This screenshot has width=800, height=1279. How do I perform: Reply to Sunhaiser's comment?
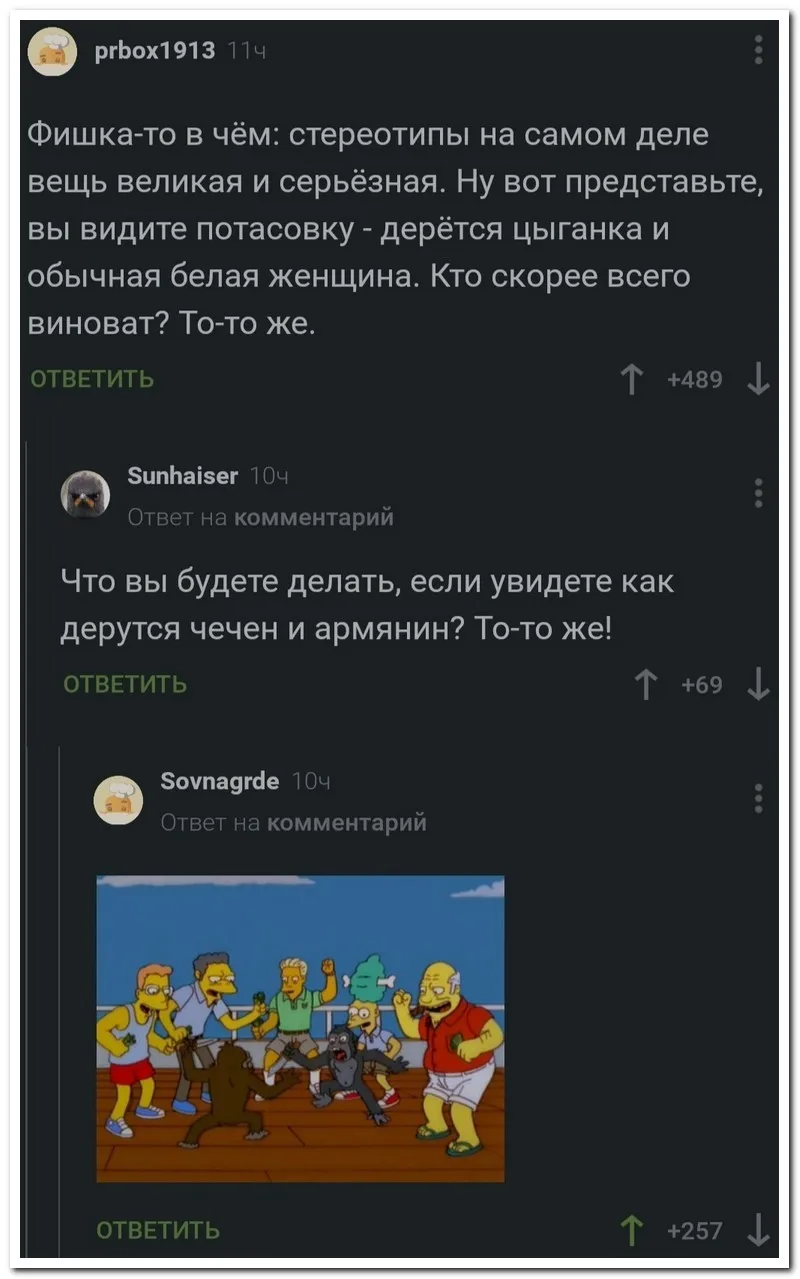pos(124,684)
